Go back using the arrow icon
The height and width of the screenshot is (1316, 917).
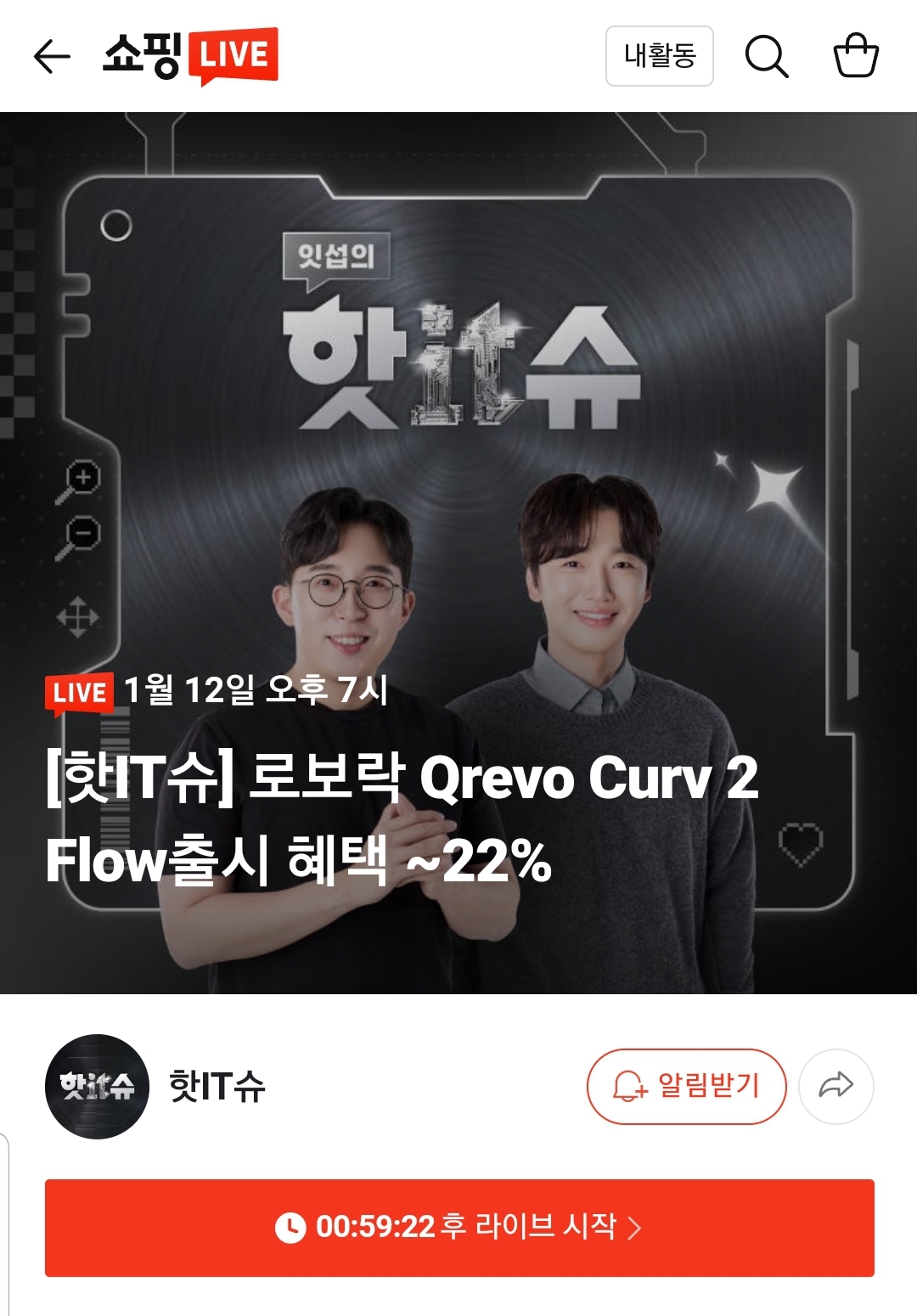coord(52,57)
